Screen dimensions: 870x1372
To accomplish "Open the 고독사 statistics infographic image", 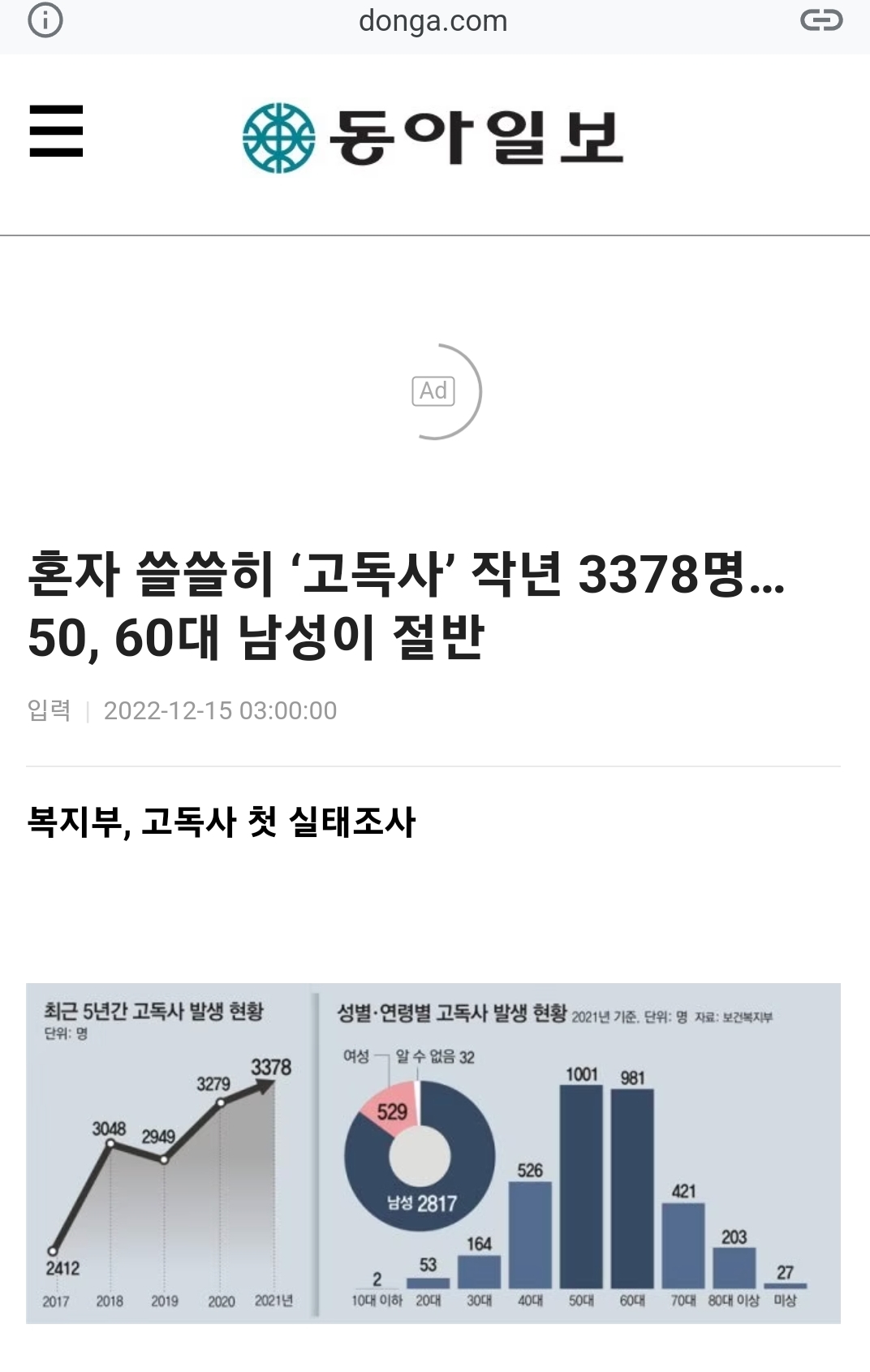I will click(x=433, y=1153).
